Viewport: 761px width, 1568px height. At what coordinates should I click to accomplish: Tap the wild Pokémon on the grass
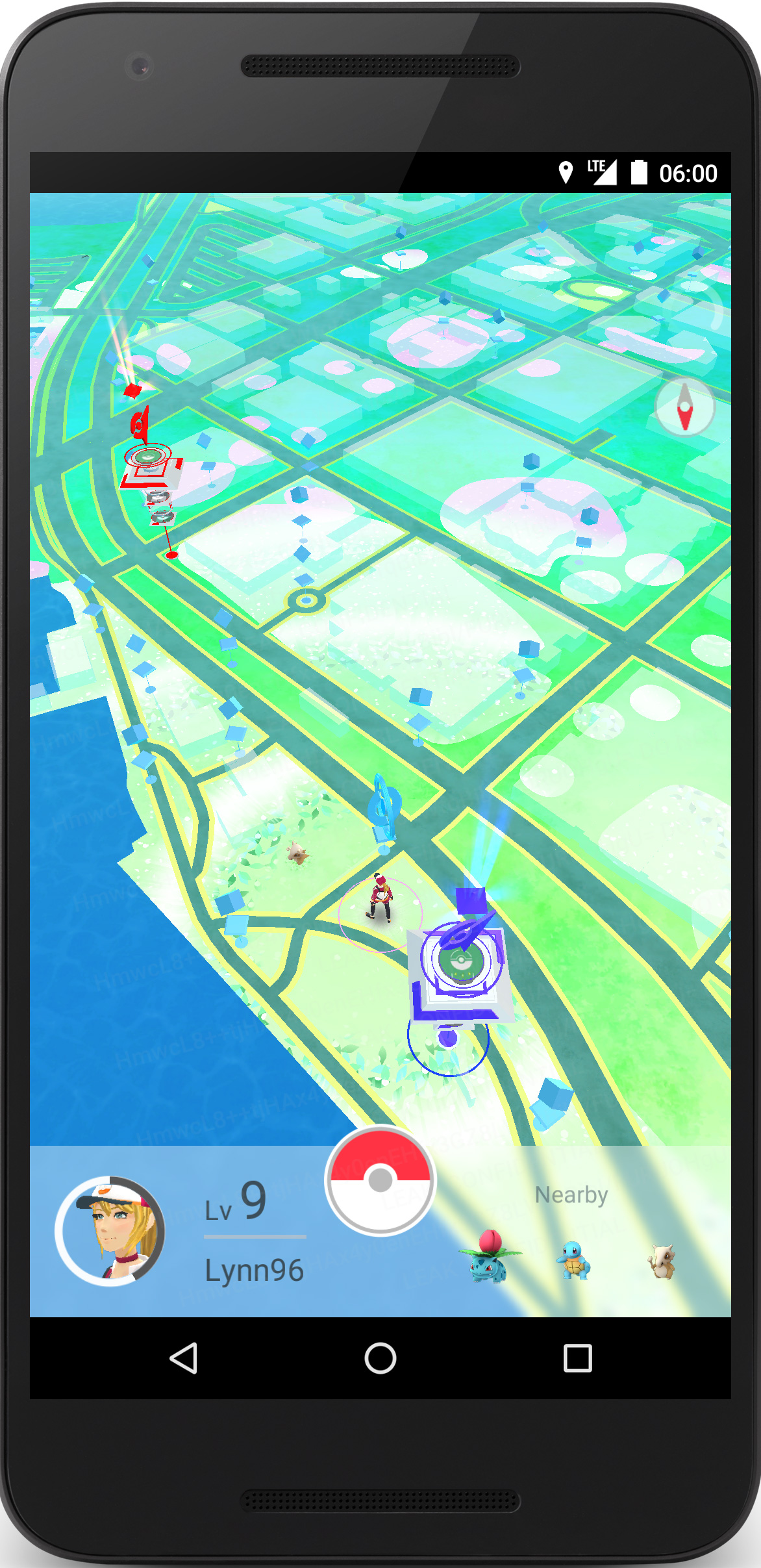[298, 853]
